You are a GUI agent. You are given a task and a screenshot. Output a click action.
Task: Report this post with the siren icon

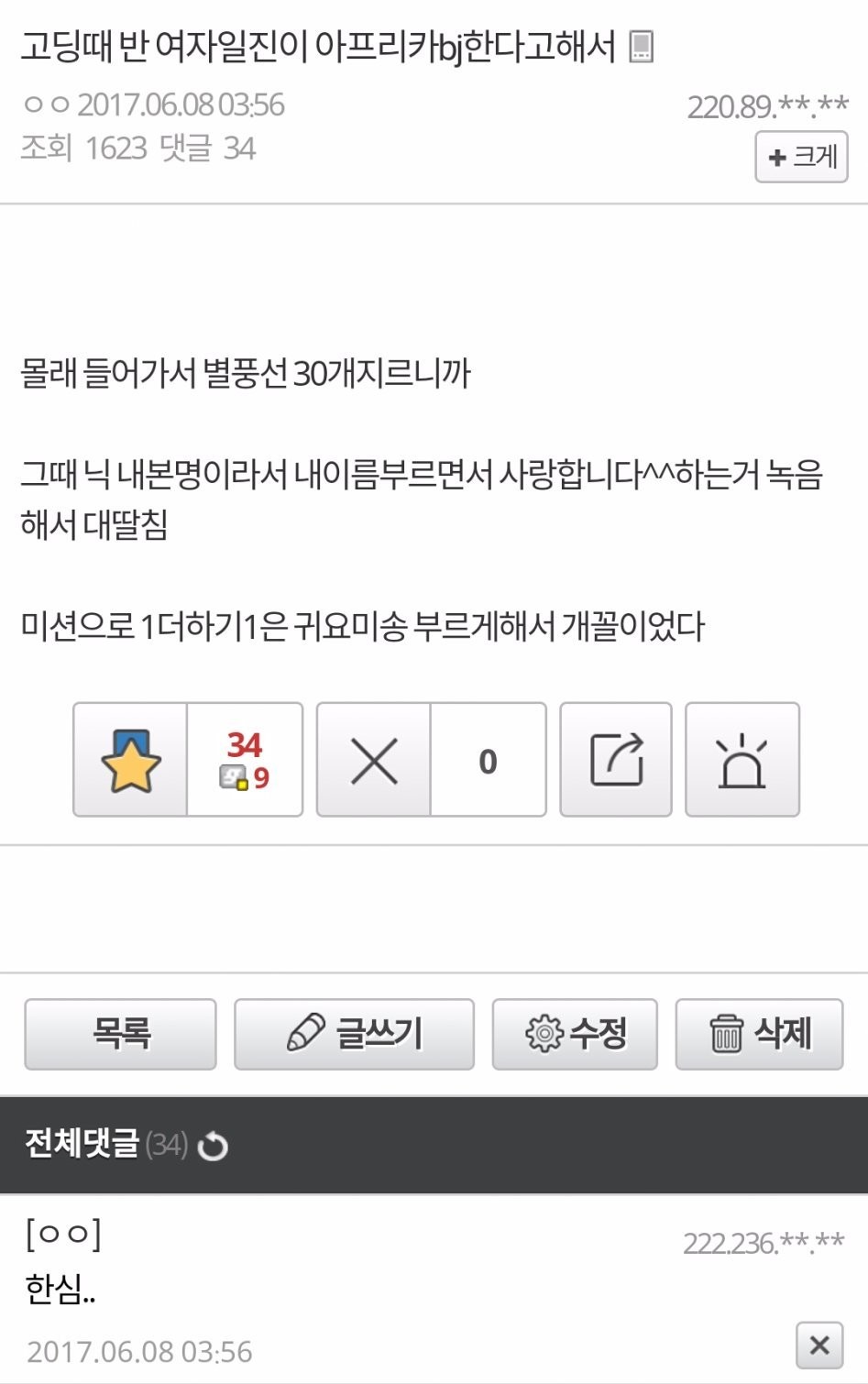(x=742, y=760)
